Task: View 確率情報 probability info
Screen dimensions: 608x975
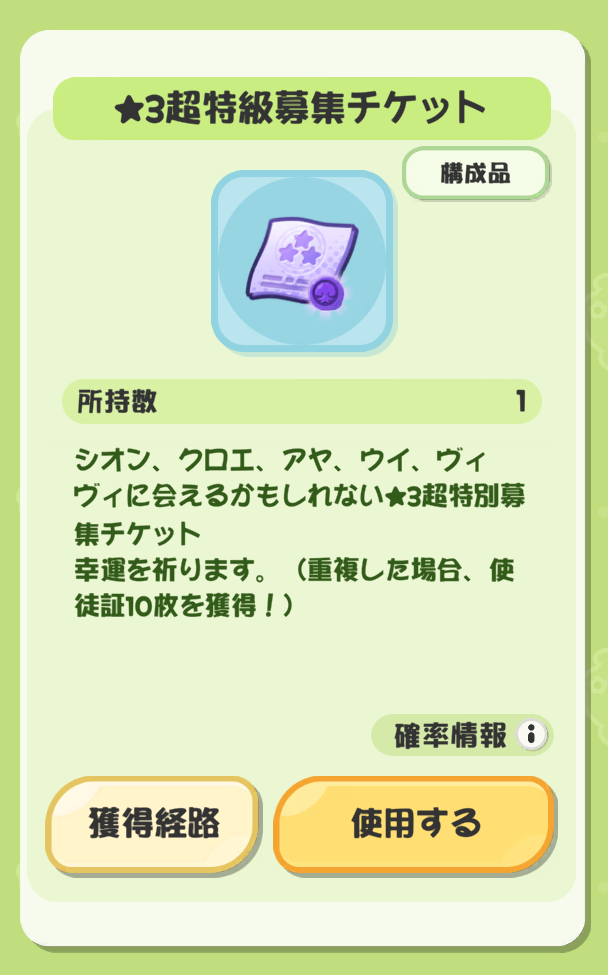Action: [462, 736]
